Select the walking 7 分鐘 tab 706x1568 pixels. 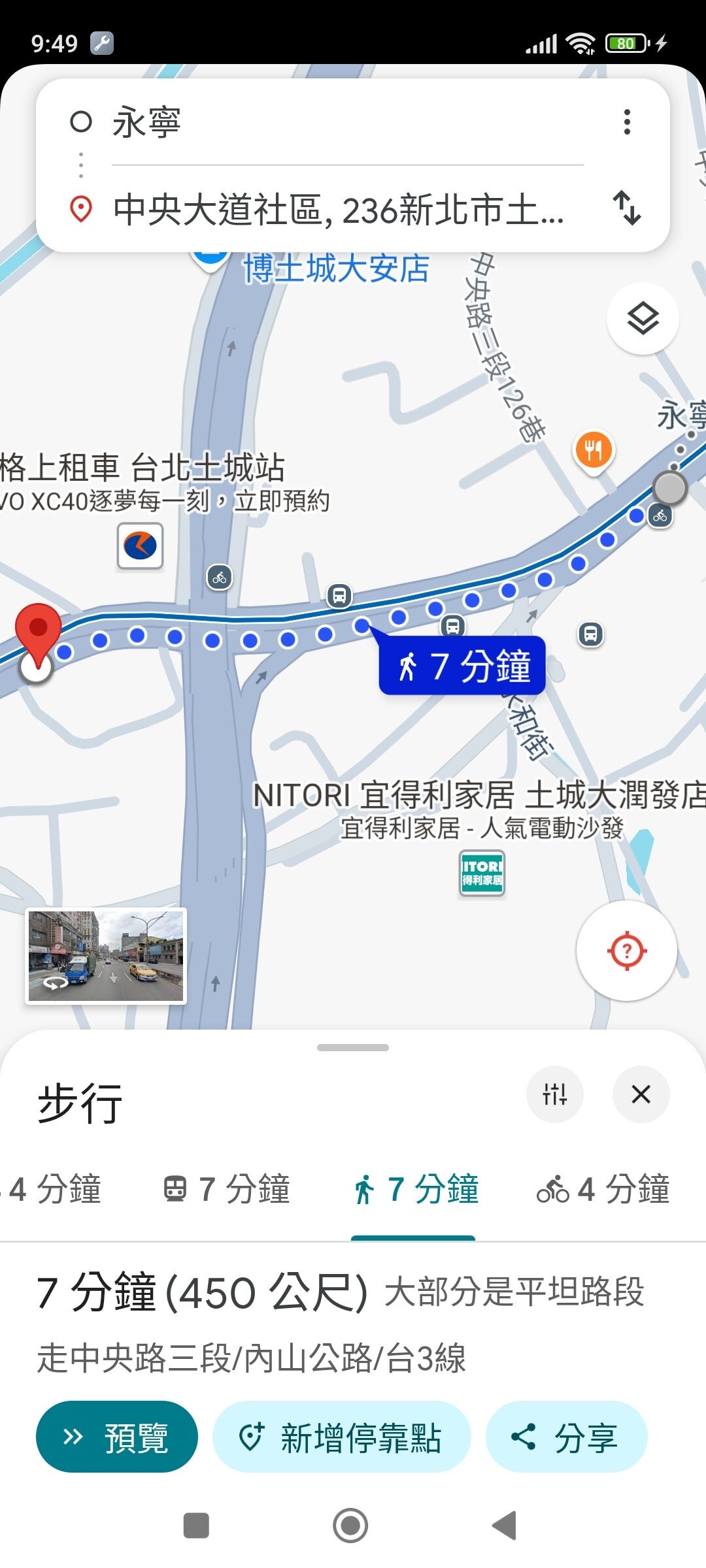point(416,1188)
